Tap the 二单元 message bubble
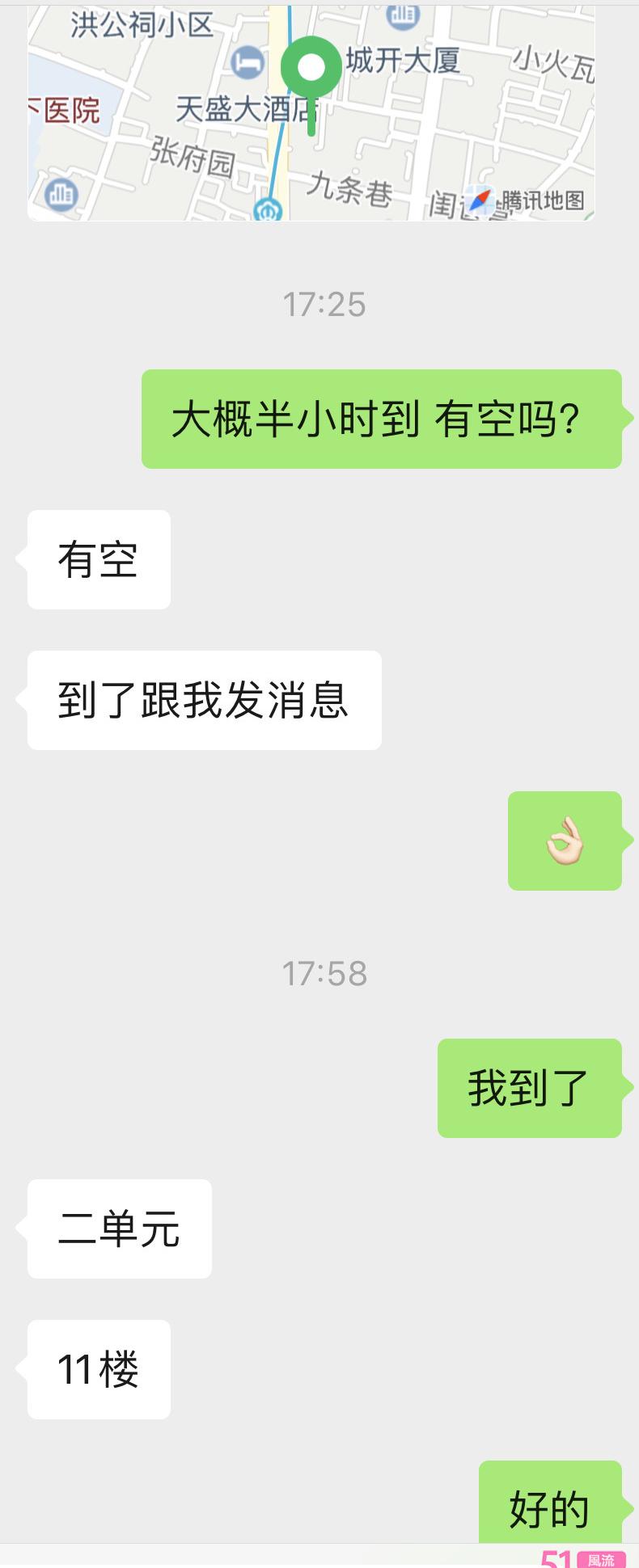Image resolution: width=639 pixels, height=1568 pixels. pos(118,1229)
